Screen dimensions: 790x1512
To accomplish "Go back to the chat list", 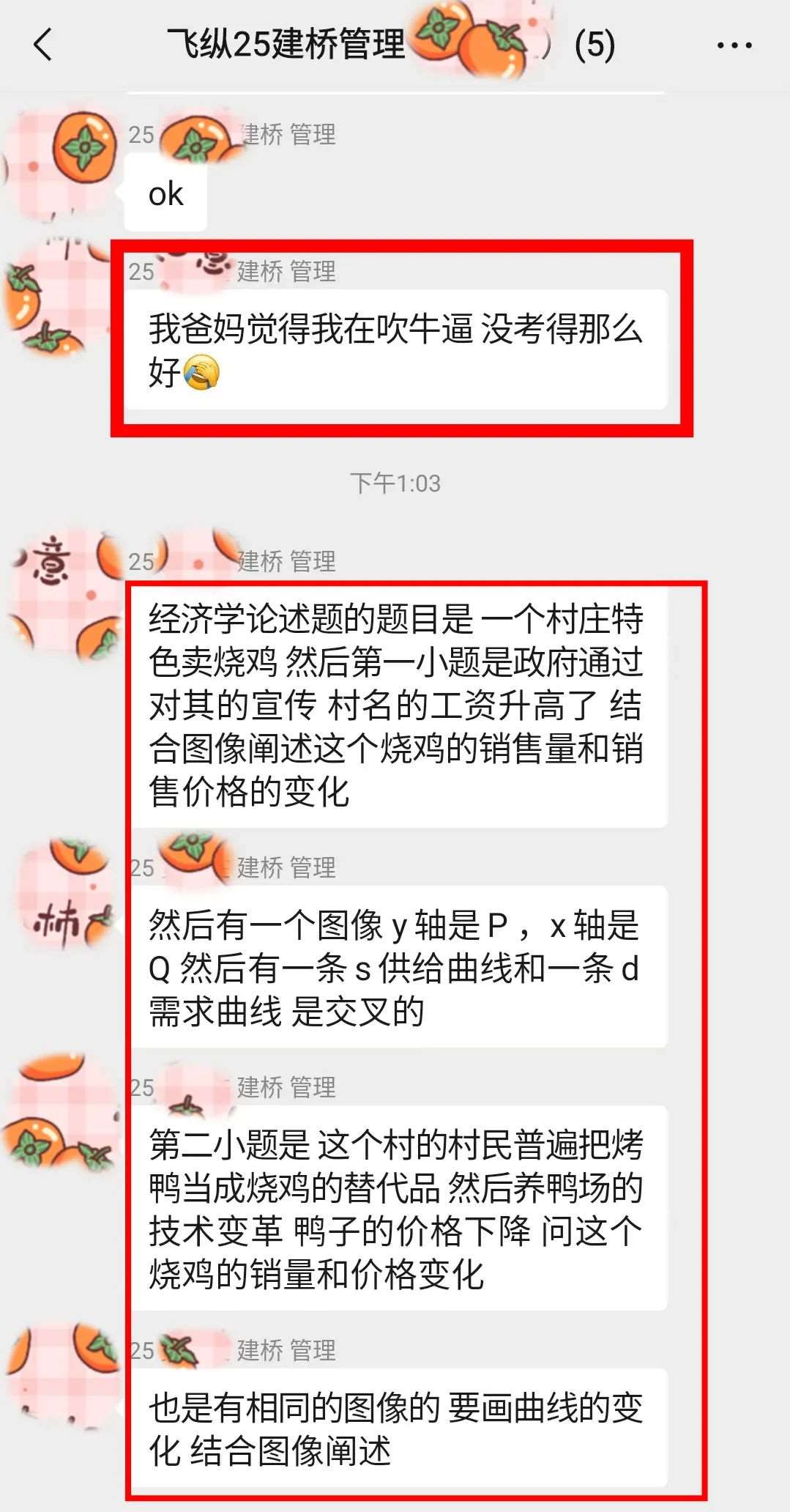I will 44,45.
